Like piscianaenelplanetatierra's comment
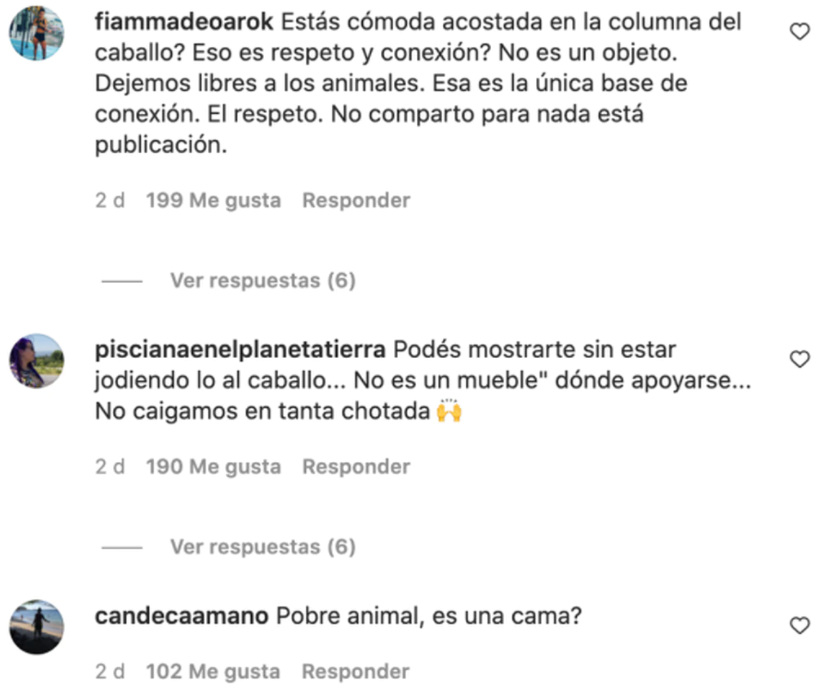Image resolution: width=823 pixels, height=689 pixels. pyautogui.click(x=799, y=358)
